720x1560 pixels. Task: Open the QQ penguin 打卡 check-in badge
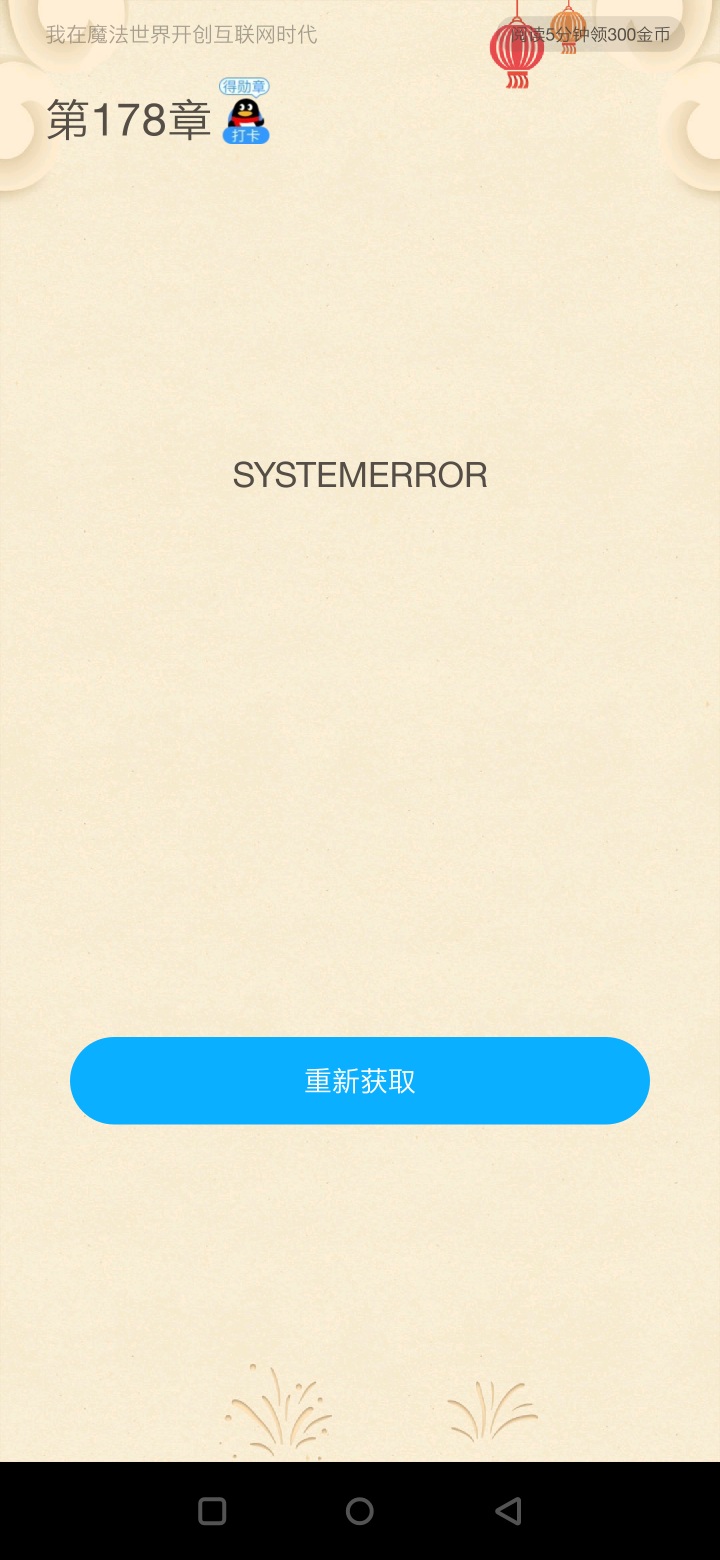245,112
